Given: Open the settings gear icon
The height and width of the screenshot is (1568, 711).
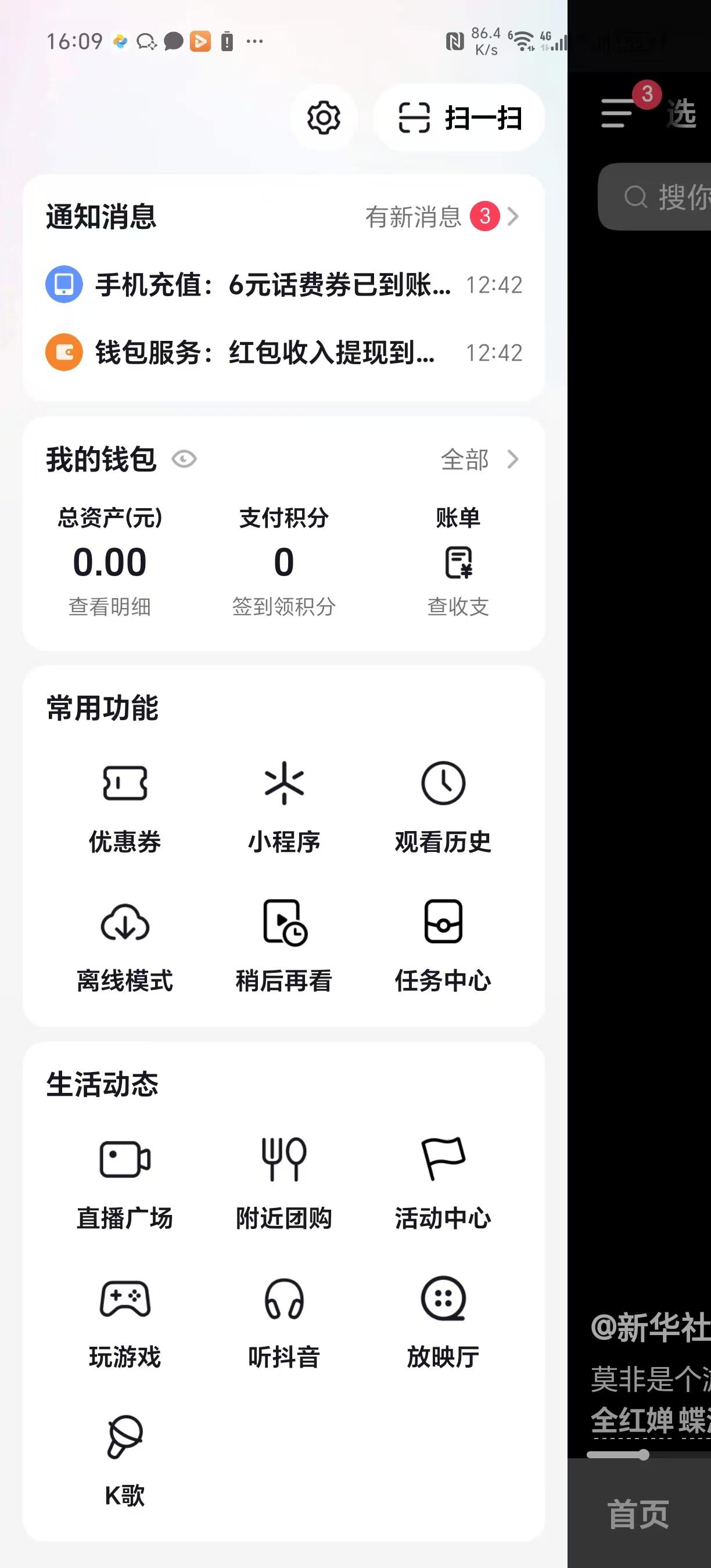Looking at the screenshot, I should coord(323,117).
